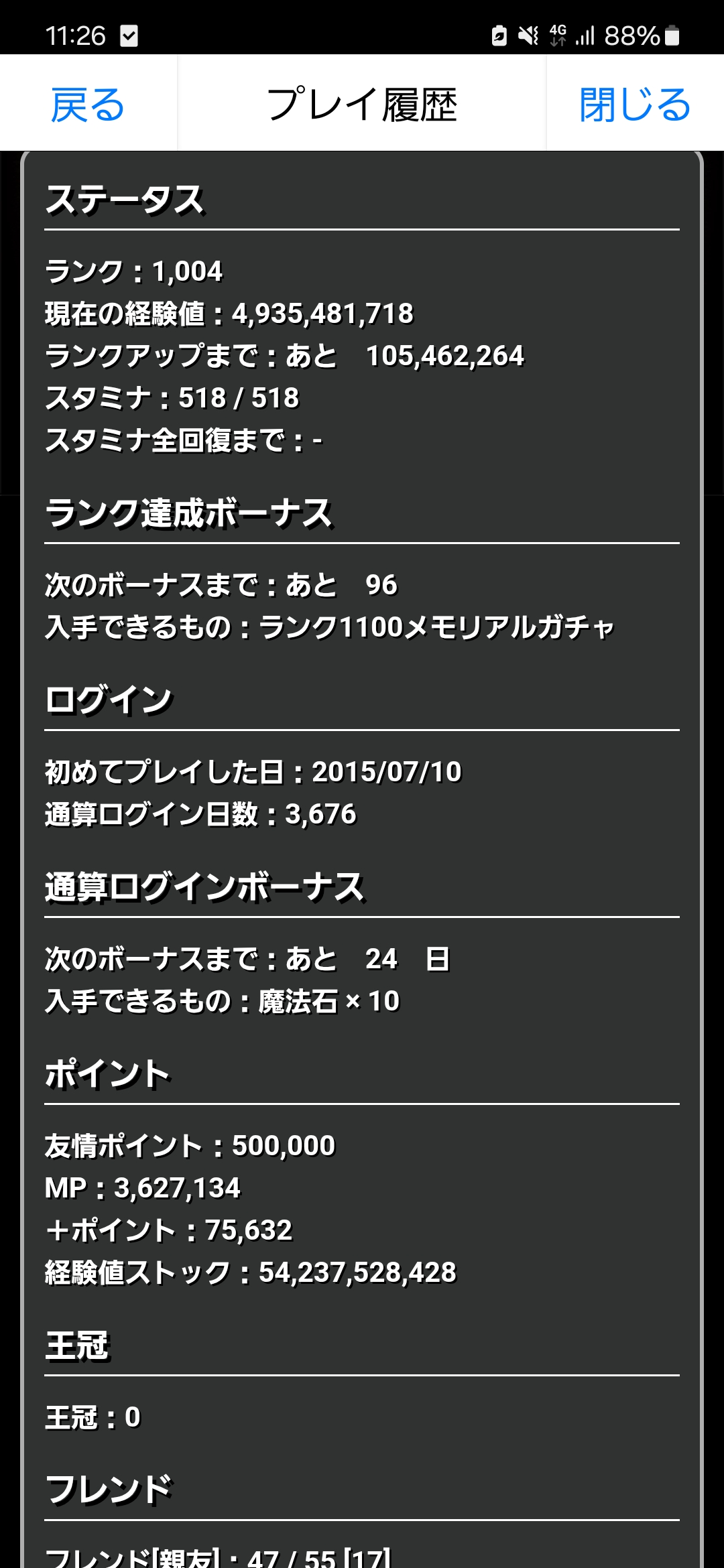The width and height of the screenshot is (724, 1568).
Task: Tap 戻る to go back
Action: [x=88, y=105]
